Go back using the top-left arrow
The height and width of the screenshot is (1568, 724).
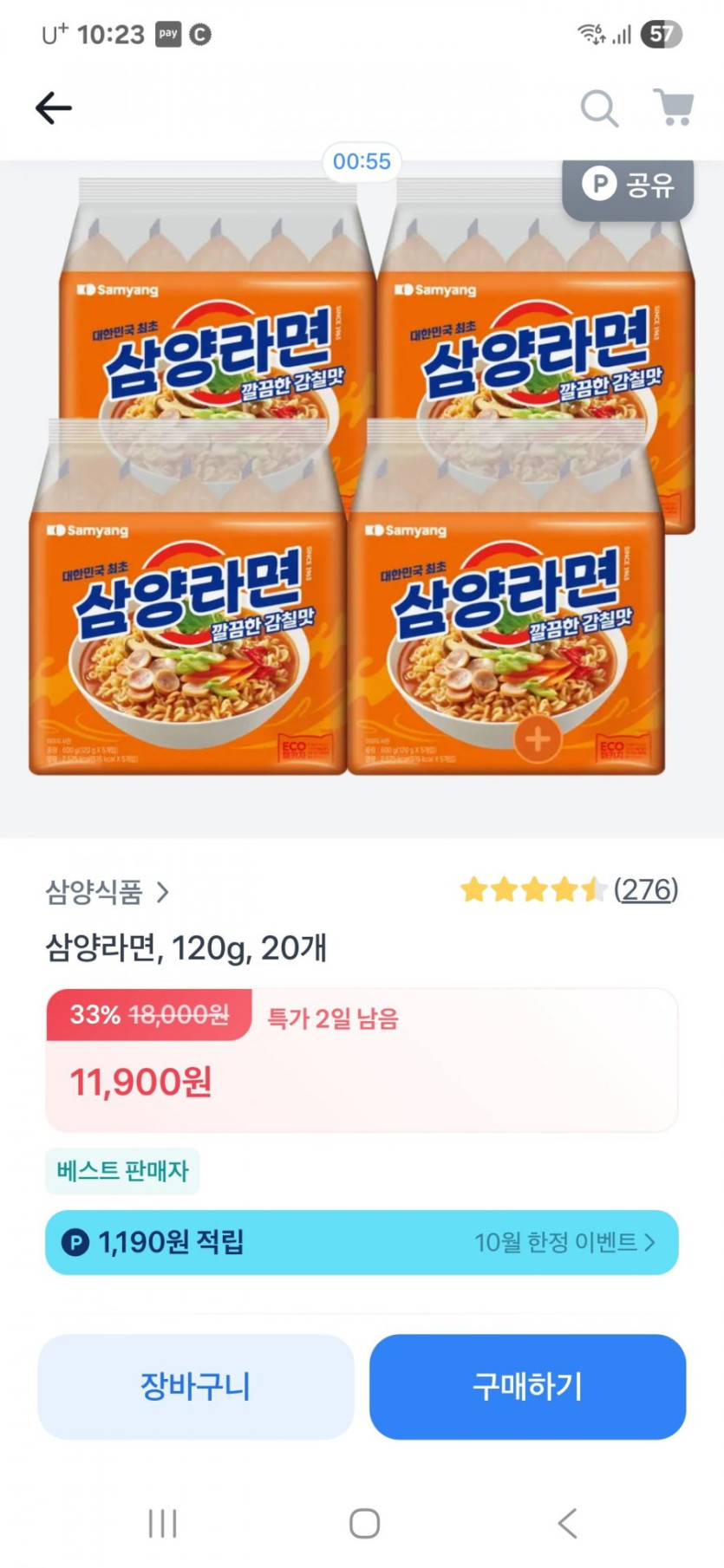pos(53,108)
